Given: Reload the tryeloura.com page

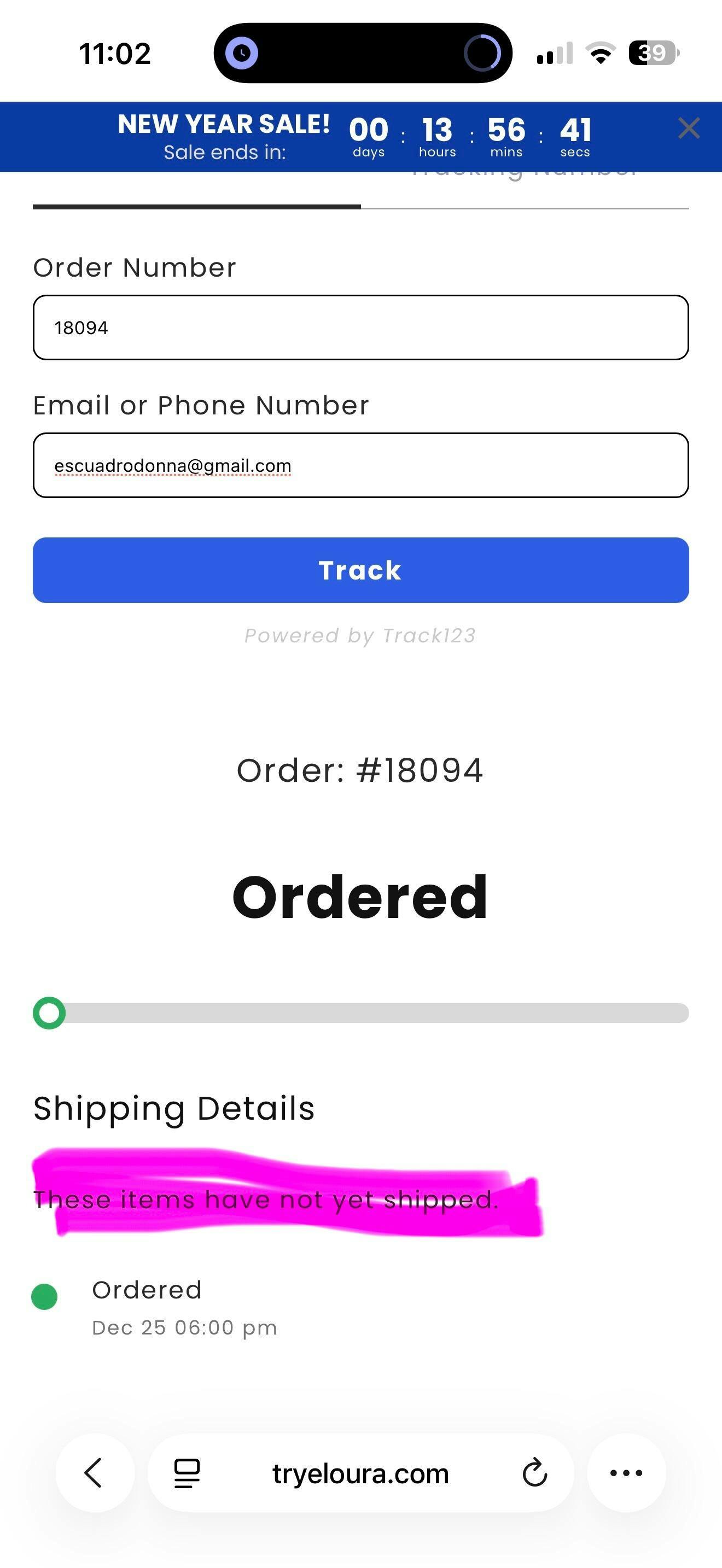Looking at the screenshot, I should [x=534, y=1473].
